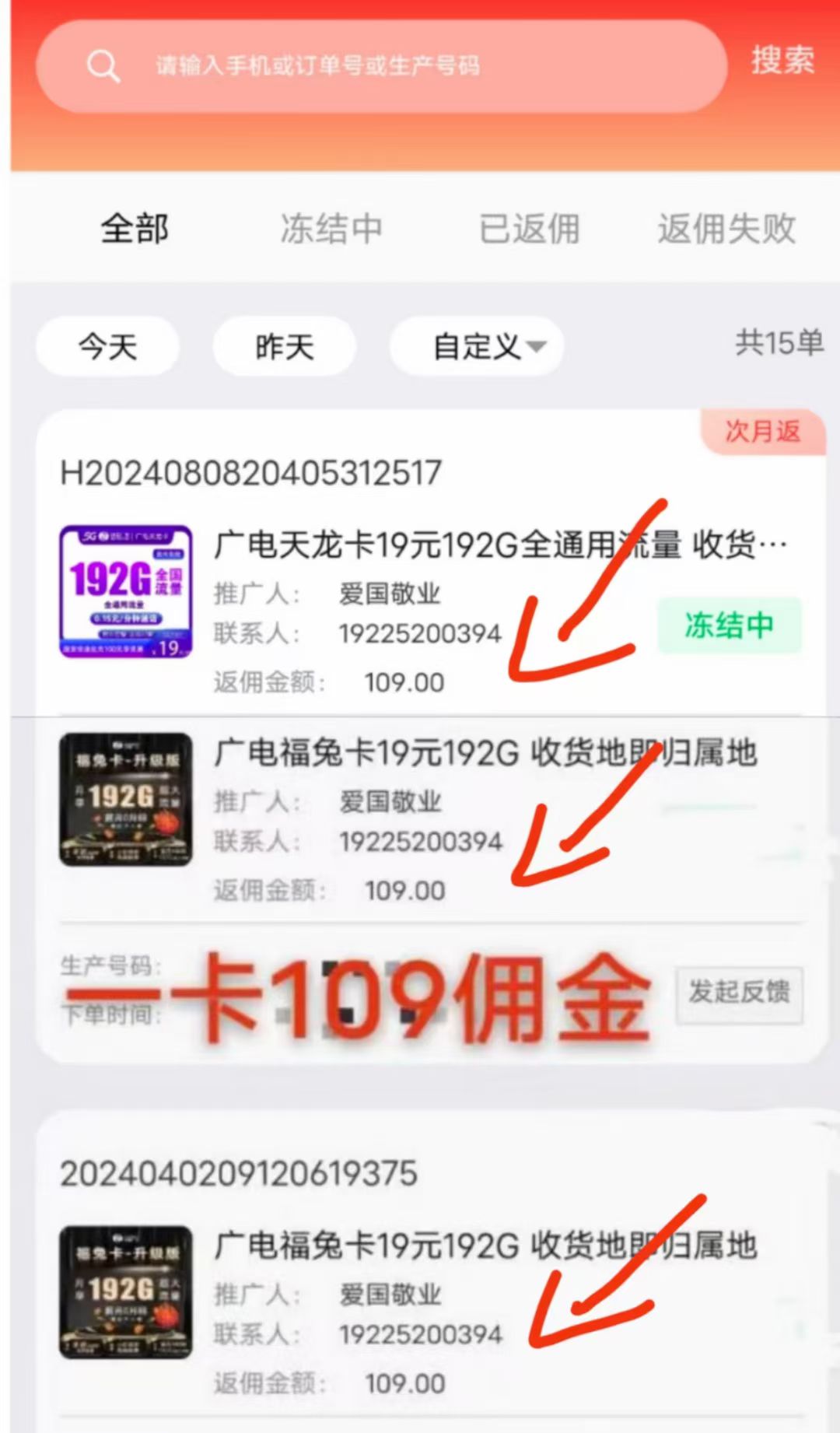The height and width of the screenshot is (1433, 840).
Task: Tap the order number search field
Action: coord(381,66)
